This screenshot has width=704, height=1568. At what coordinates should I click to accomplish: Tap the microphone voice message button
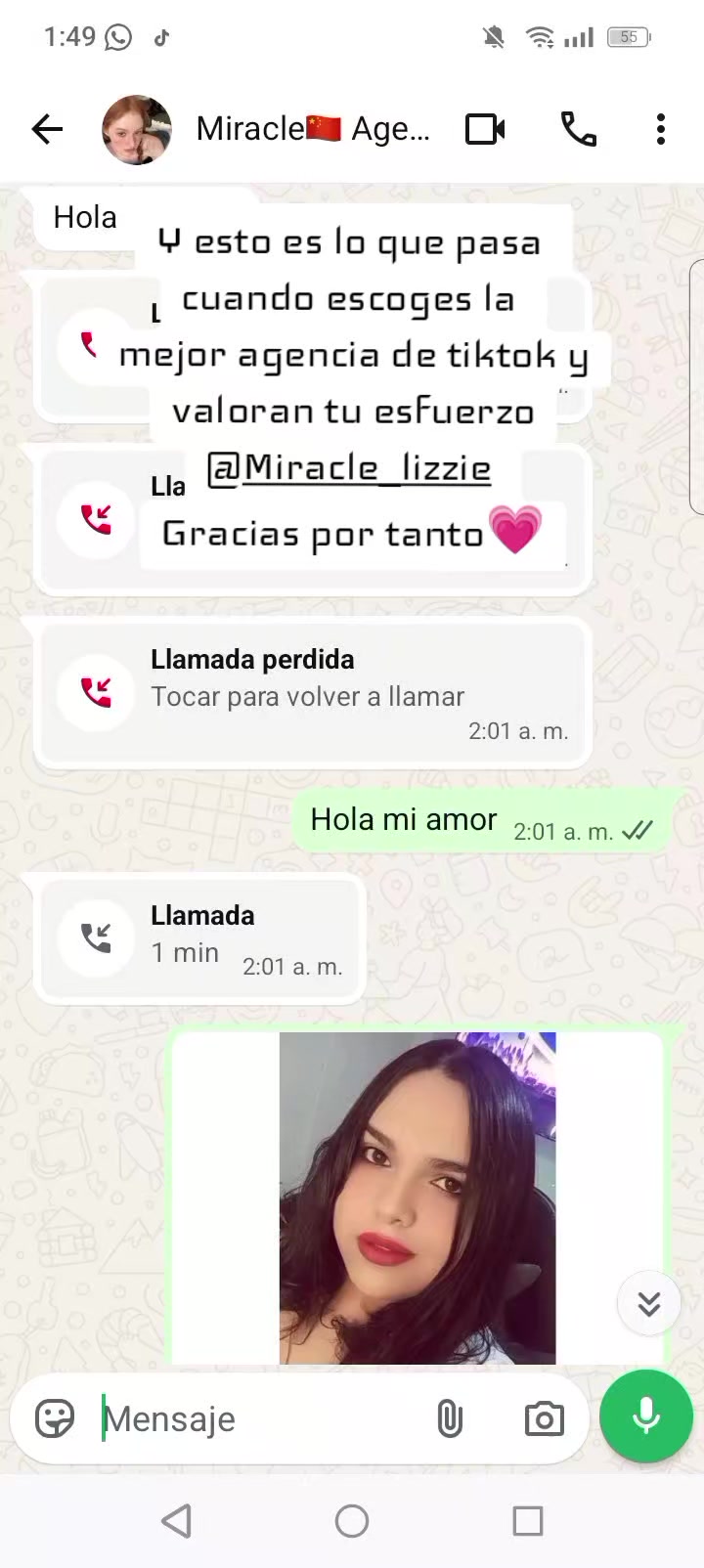[646, 1416]
